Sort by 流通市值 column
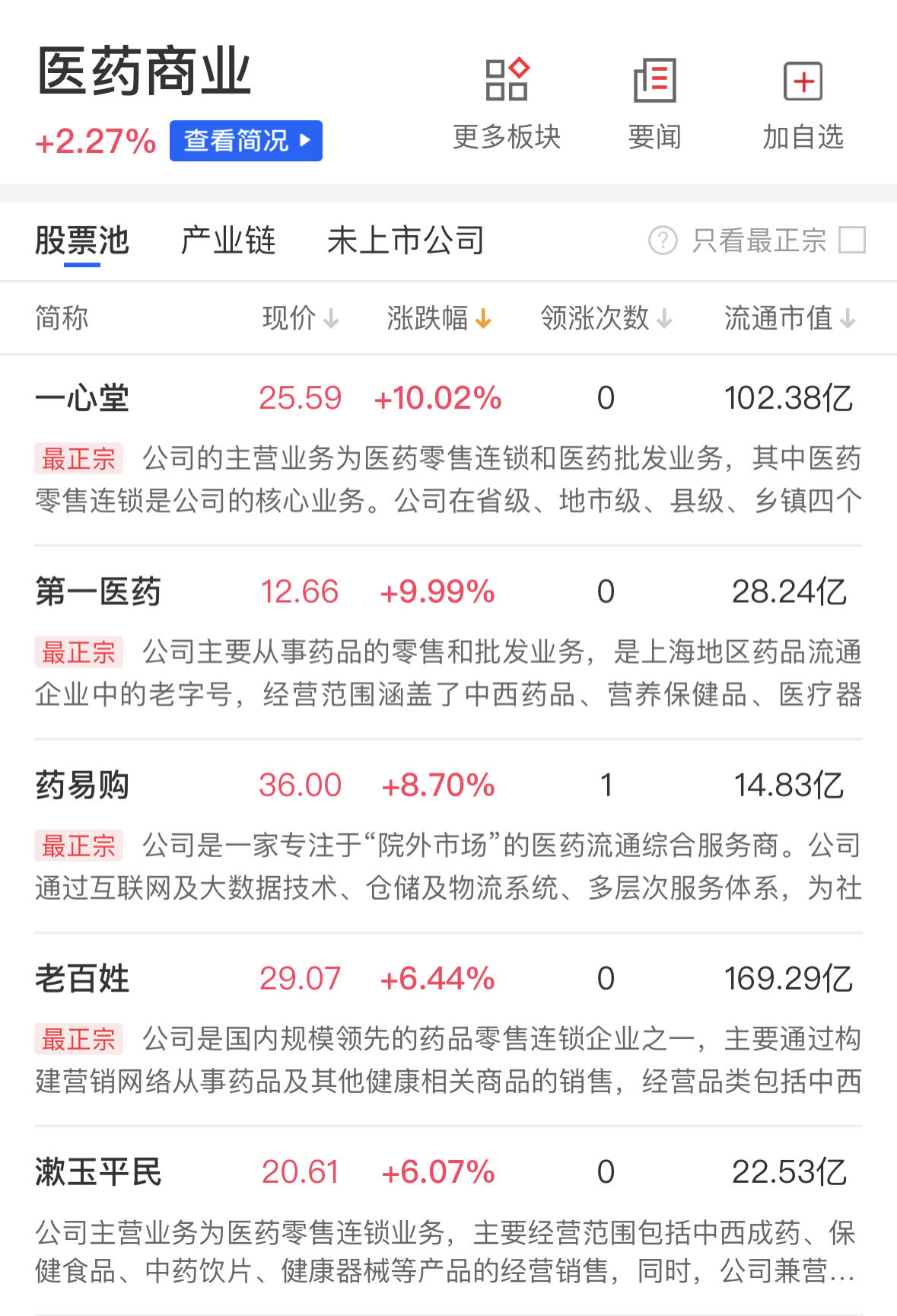 tap(789, 318)
